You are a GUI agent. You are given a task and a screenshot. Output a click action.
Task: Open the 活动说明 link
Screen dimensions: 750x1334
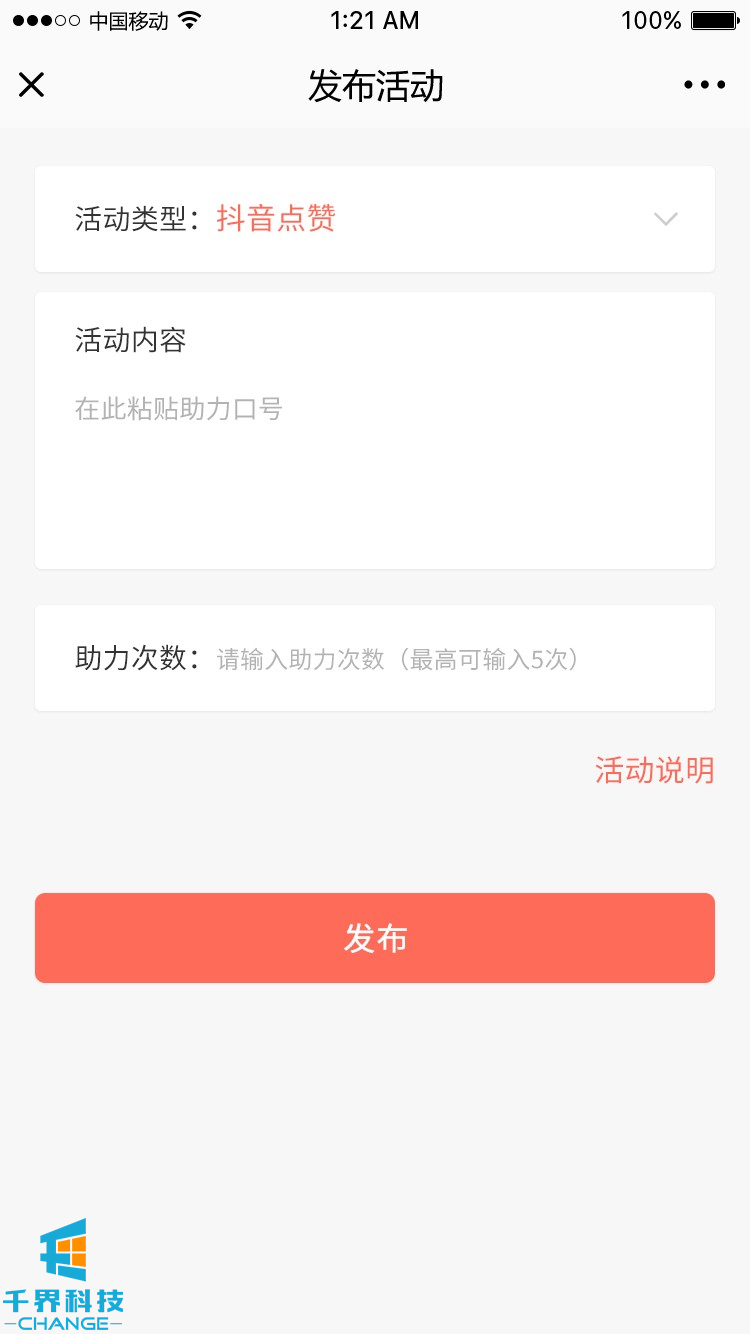pos(654,770)
